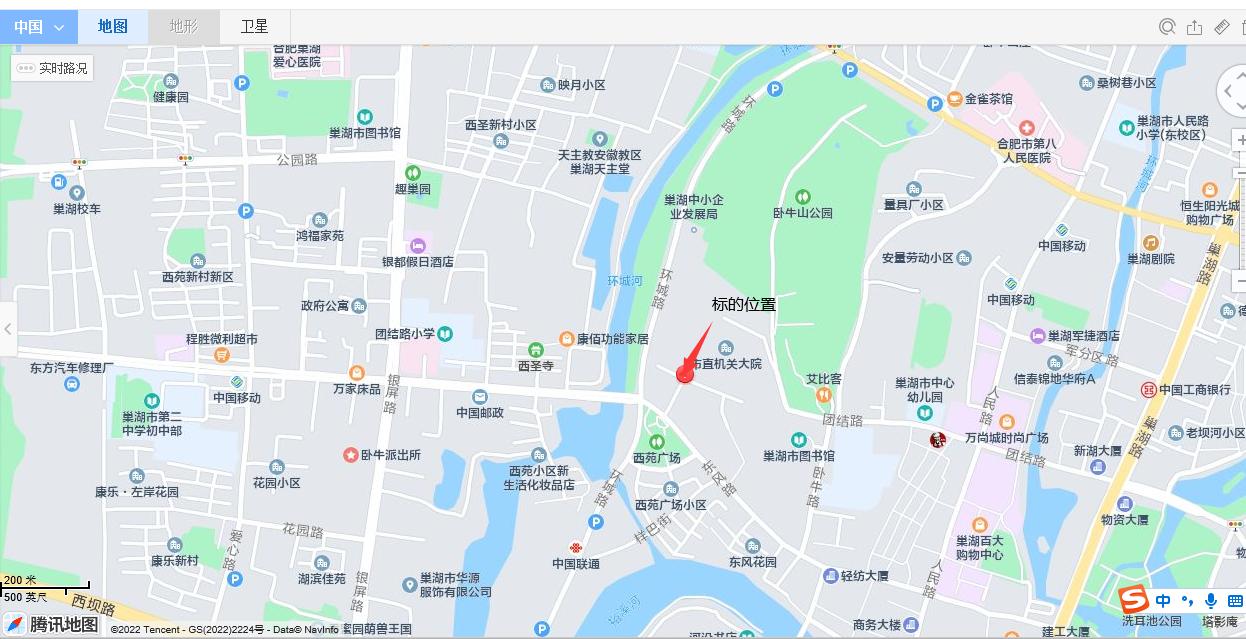Switch to the 卫星 satellite view

(254, 27)
